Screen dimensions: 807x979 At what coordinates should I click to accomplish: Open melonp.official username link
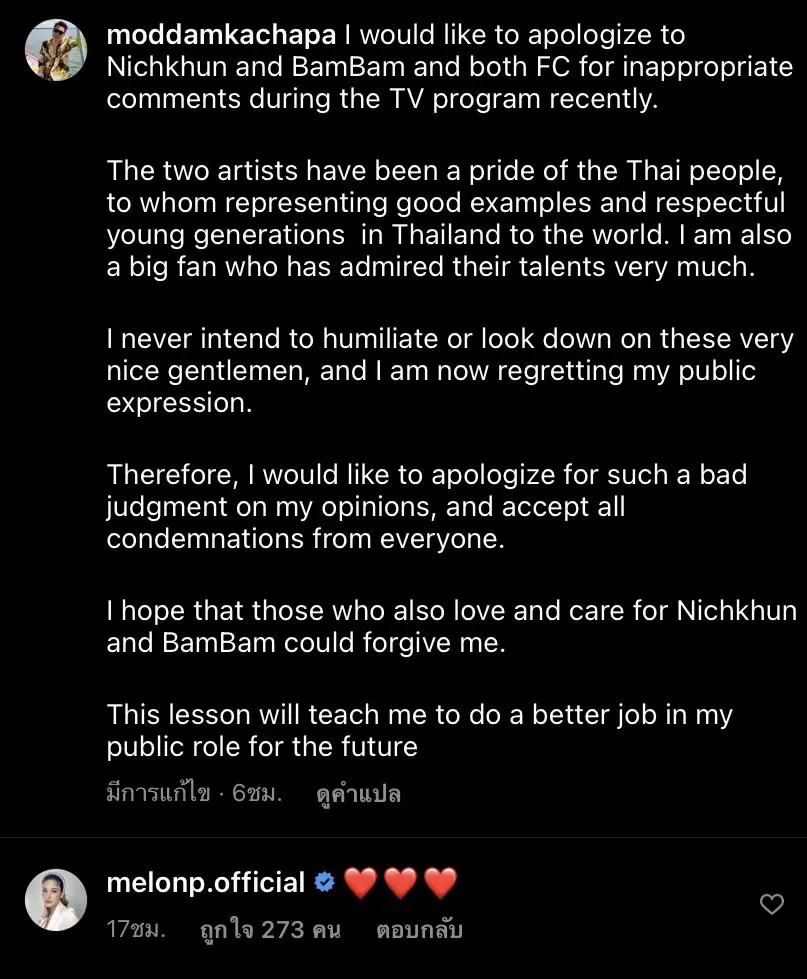[x=205, y=883]
